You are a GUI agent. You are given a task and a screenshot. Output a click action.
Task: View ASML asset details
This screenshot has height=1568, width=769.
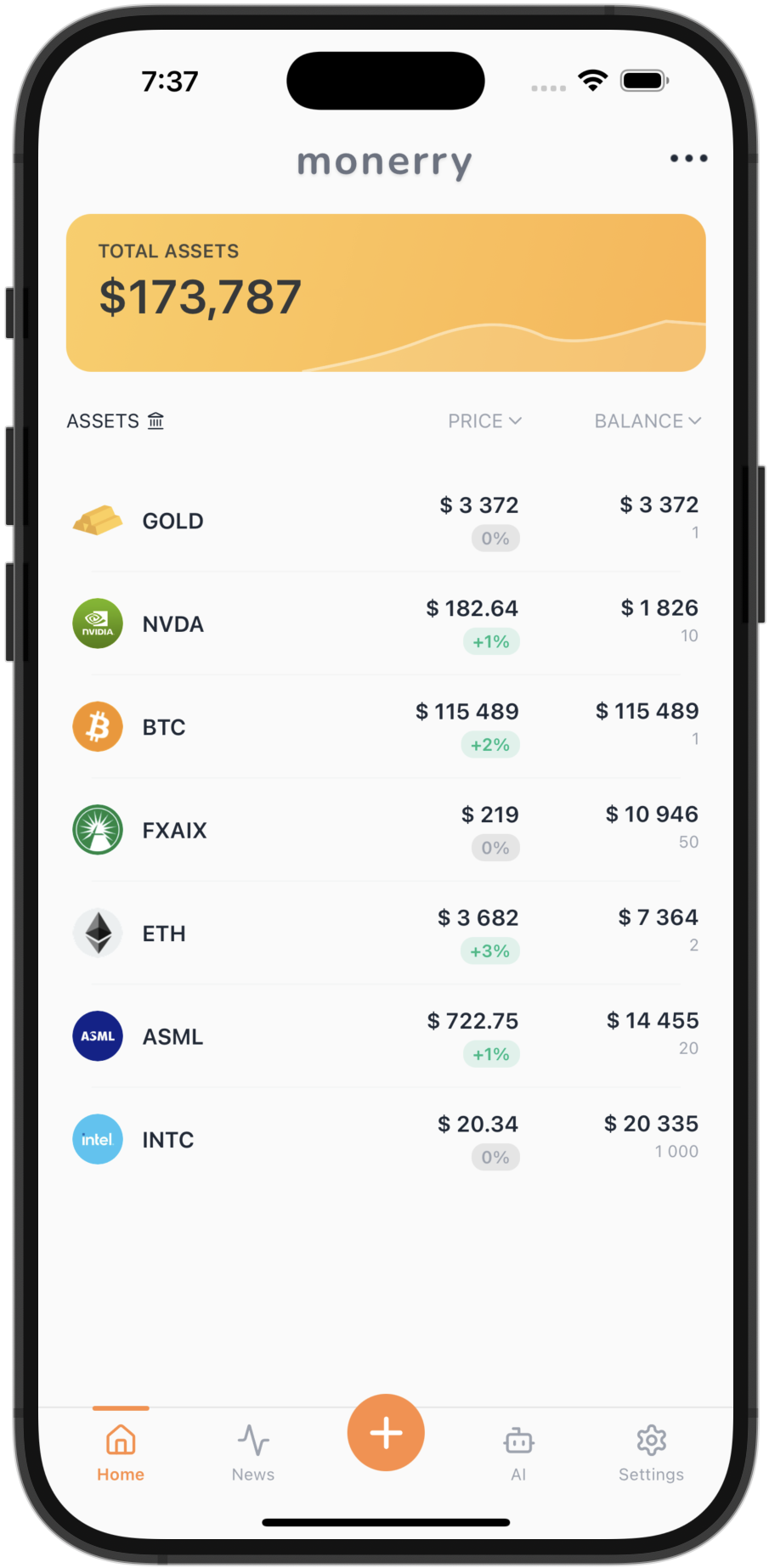386,1036
